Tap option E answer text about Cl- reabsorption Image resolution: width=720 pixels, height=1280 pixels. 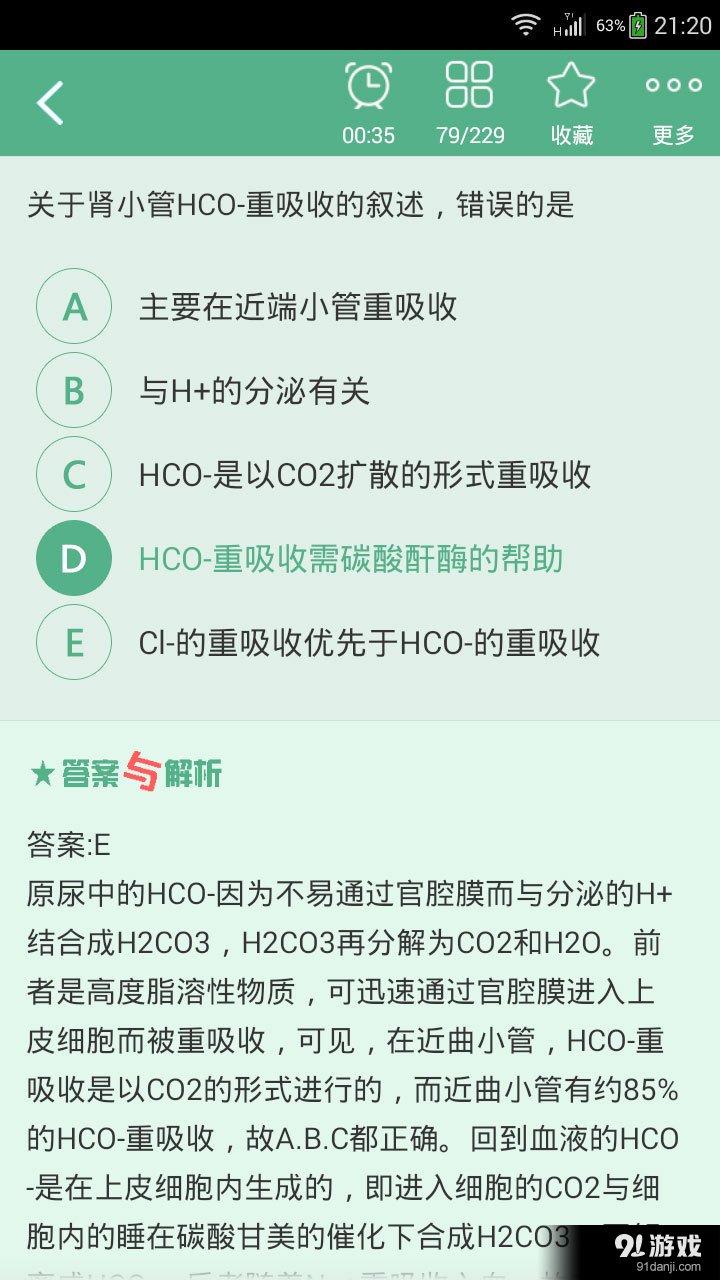(x=370, y=643)
